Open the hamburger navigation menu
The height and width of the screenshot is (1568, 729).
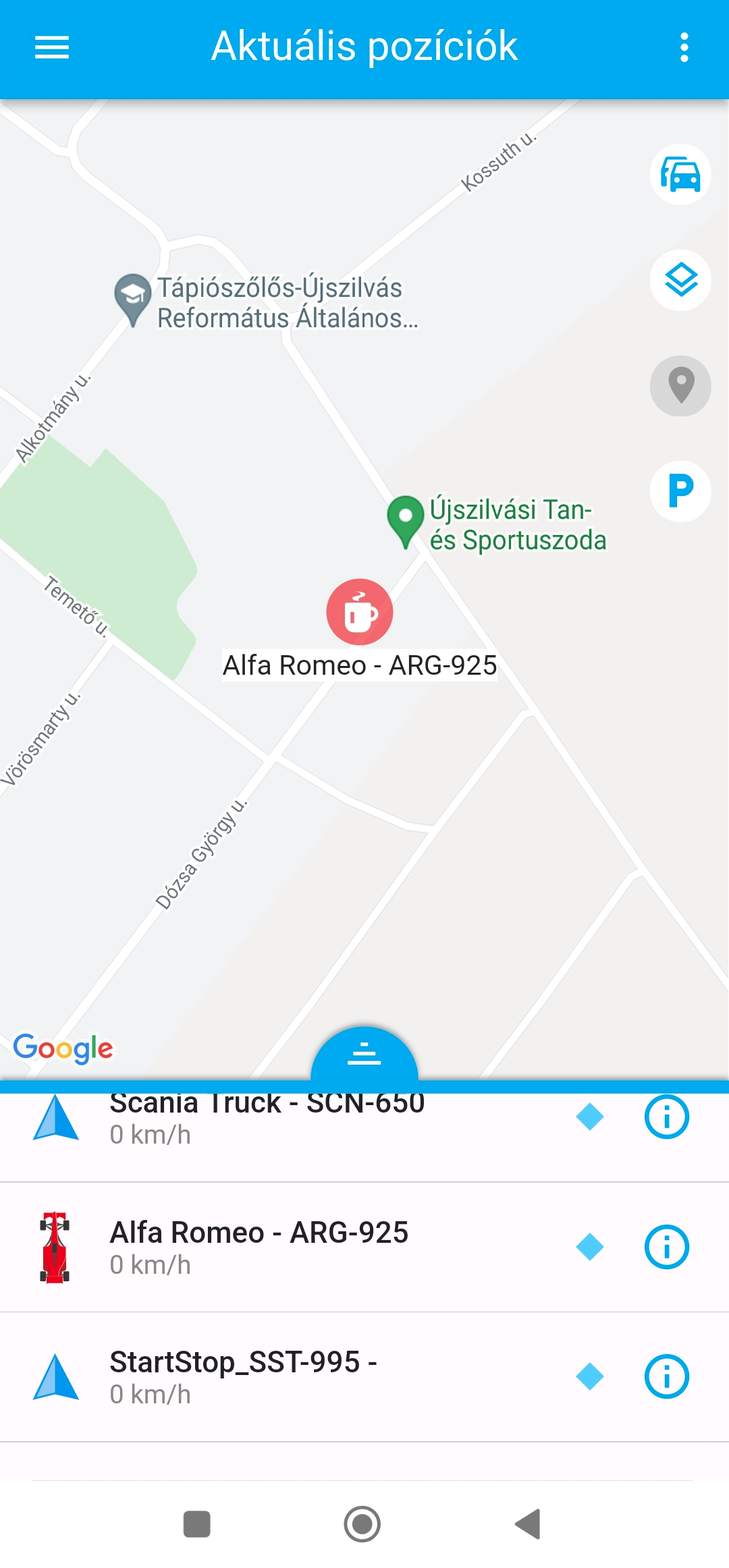52,47
